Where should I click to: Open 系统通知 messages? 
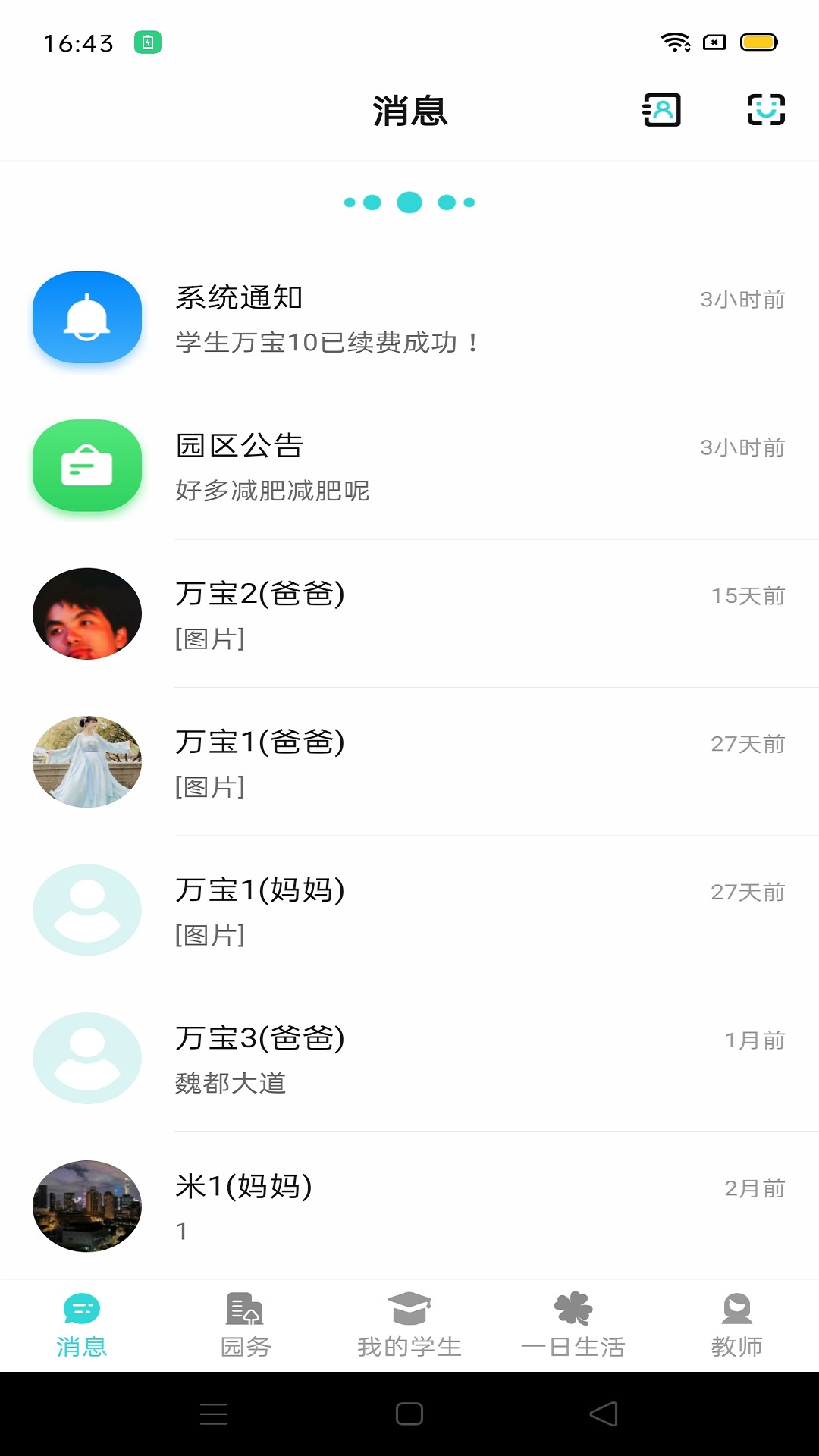tap(409, 318)
